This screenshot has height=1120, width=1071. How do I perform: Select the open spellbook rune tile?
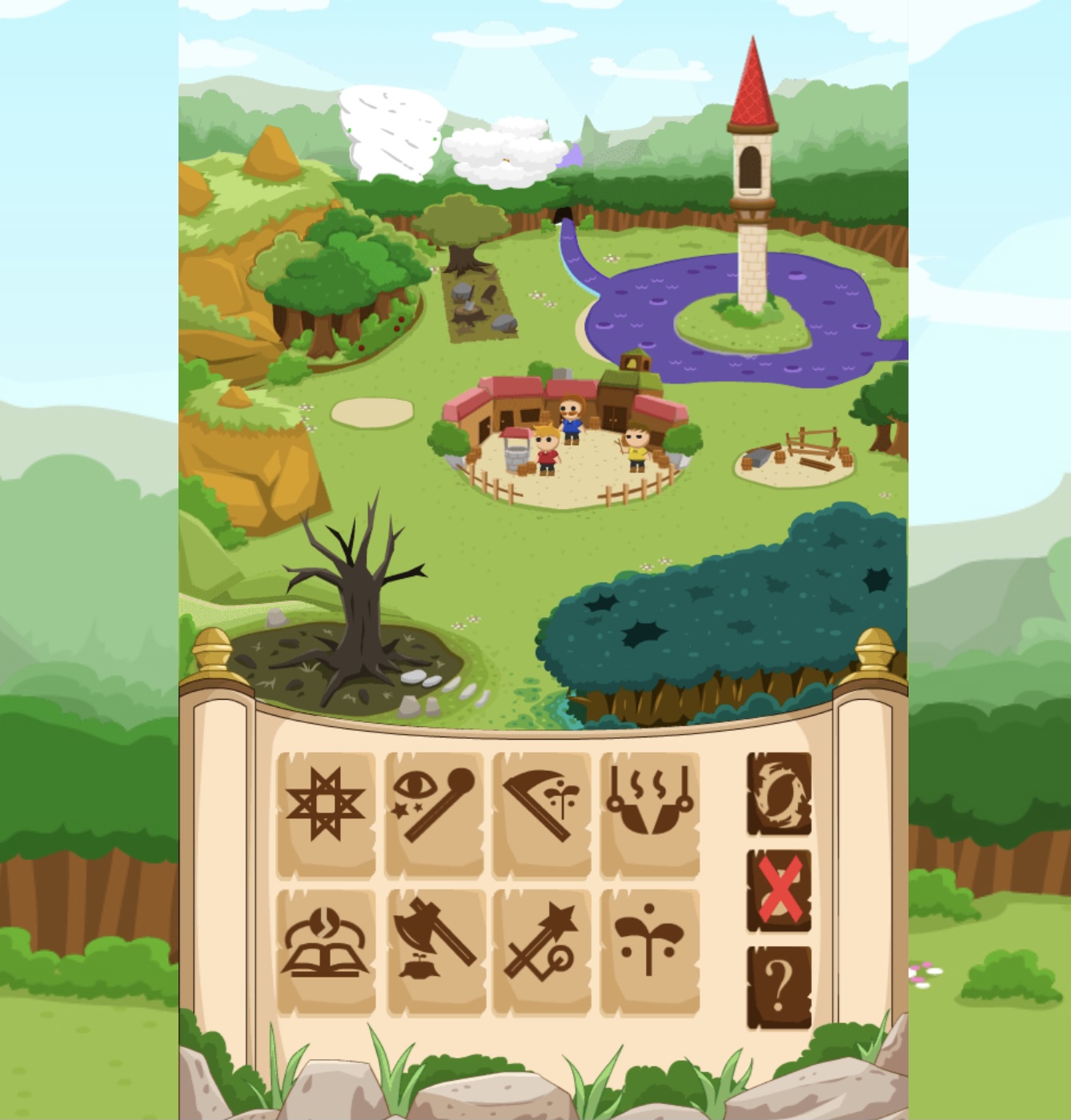[326, 949]
